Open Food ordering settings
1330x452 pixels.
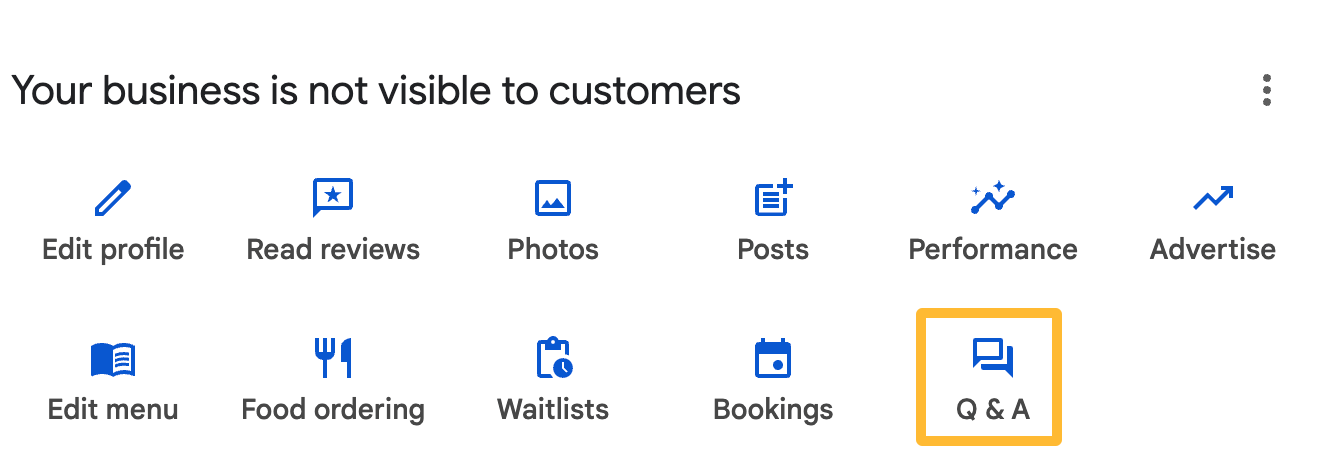tap(333, 380)
